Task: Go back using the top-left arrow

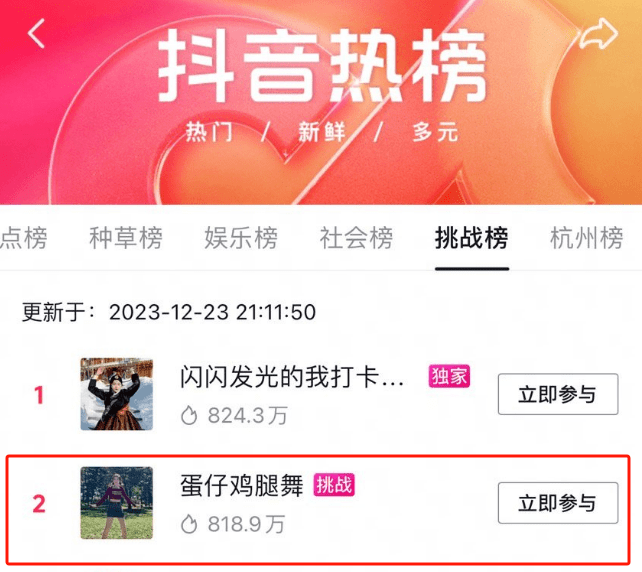Action: [37, 33]
